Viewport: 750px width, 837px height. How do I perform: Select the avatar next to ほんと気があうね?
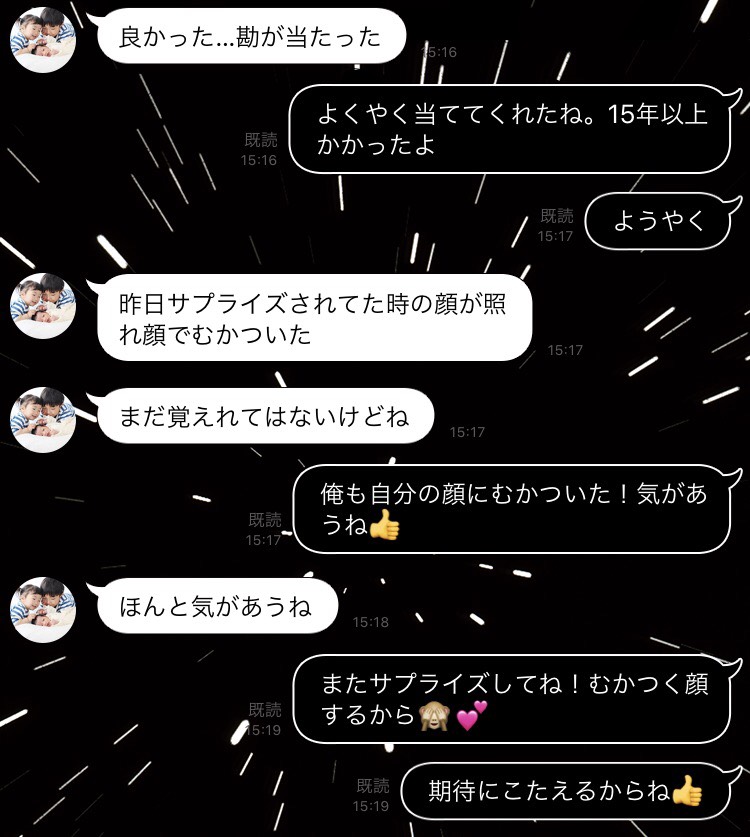pos(43,608)
